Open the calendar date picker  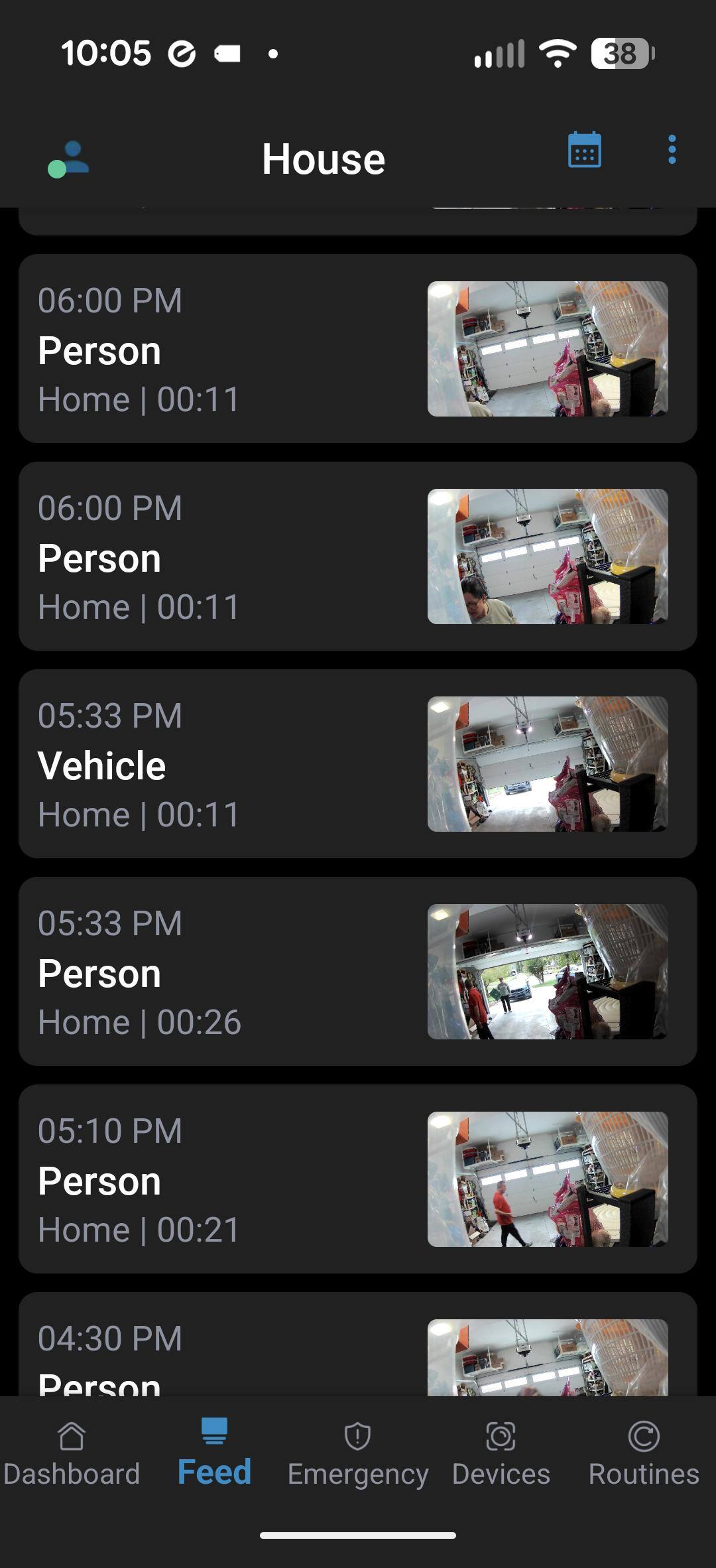tap(584, 151)
